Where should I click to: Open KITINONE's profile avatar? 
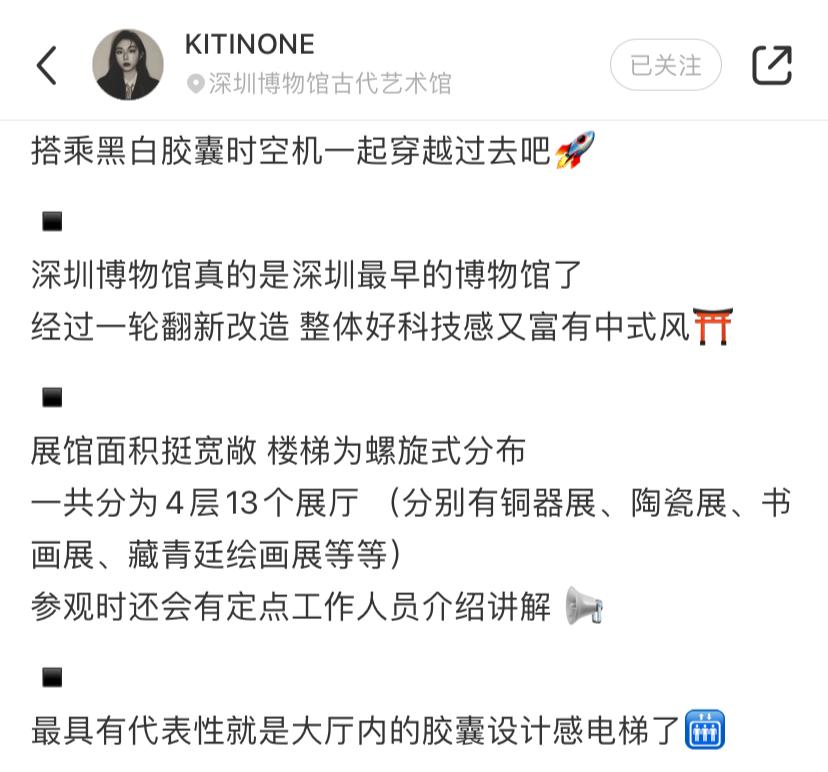tap(128, 65)
